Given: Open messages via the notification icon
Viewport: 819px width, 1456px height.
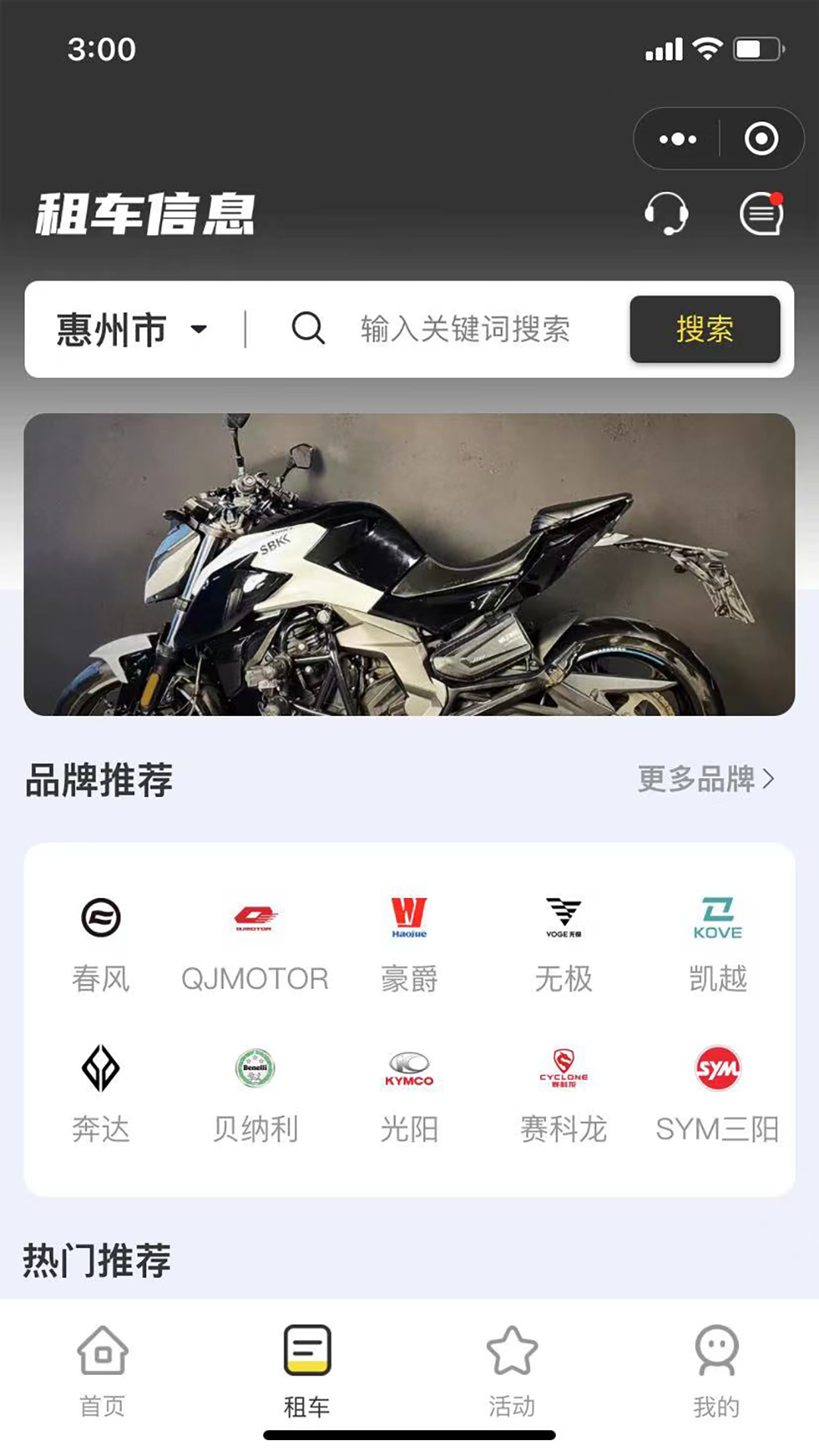Looking at the screenshot, I should (x=761, y=215).
